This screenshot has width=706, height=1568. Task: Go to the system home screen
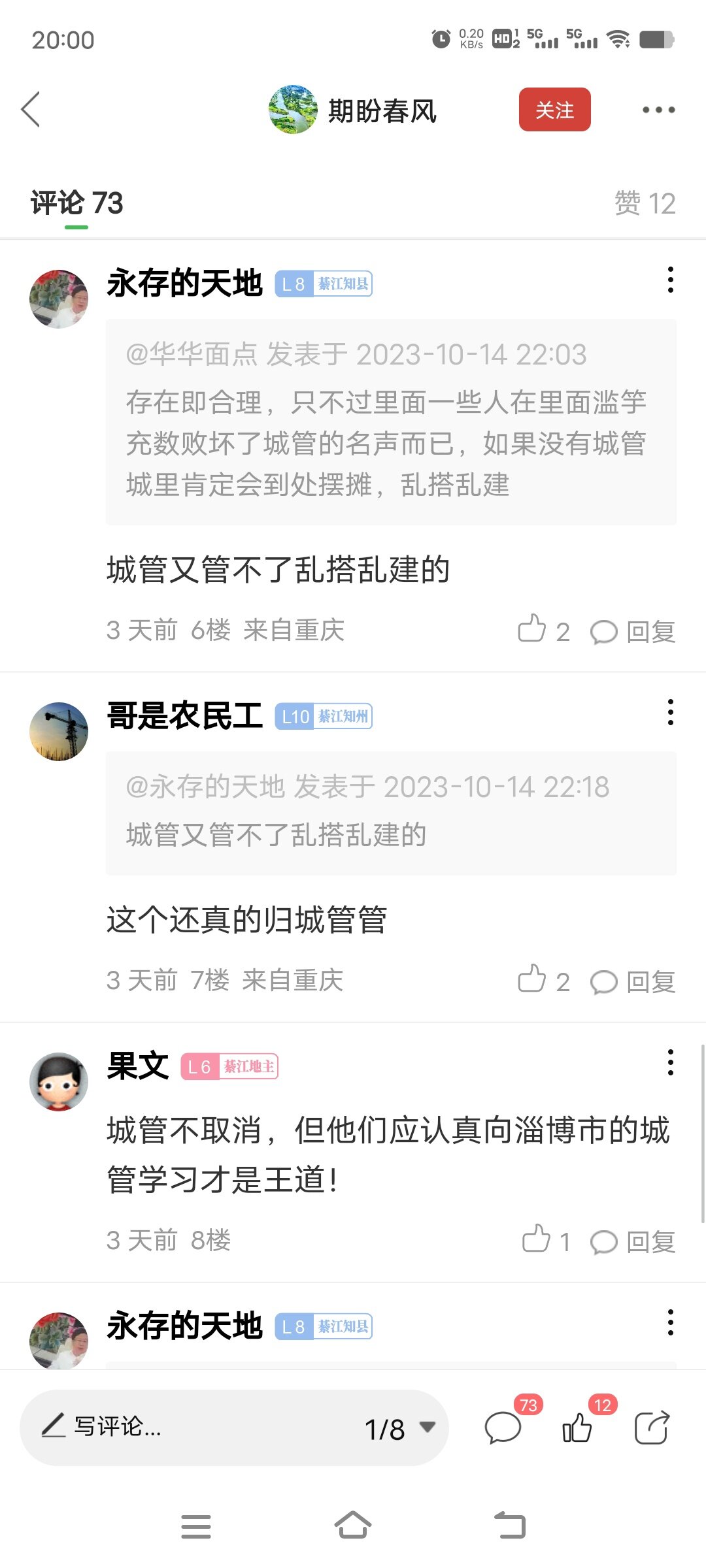click(353, 1526)
